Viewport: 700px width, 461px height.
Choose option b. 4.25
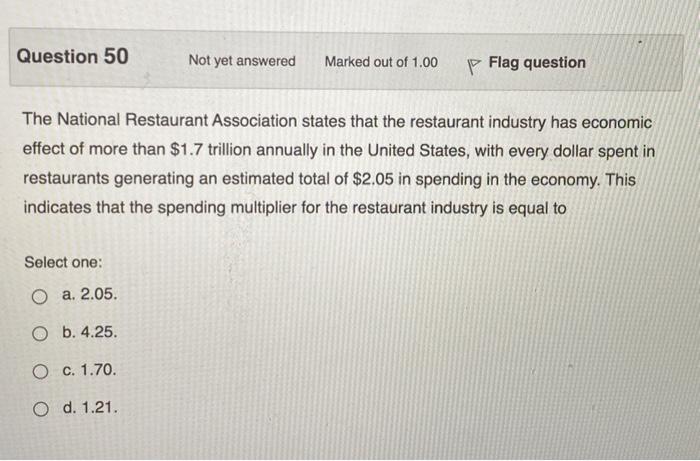[x=39, y=333]
